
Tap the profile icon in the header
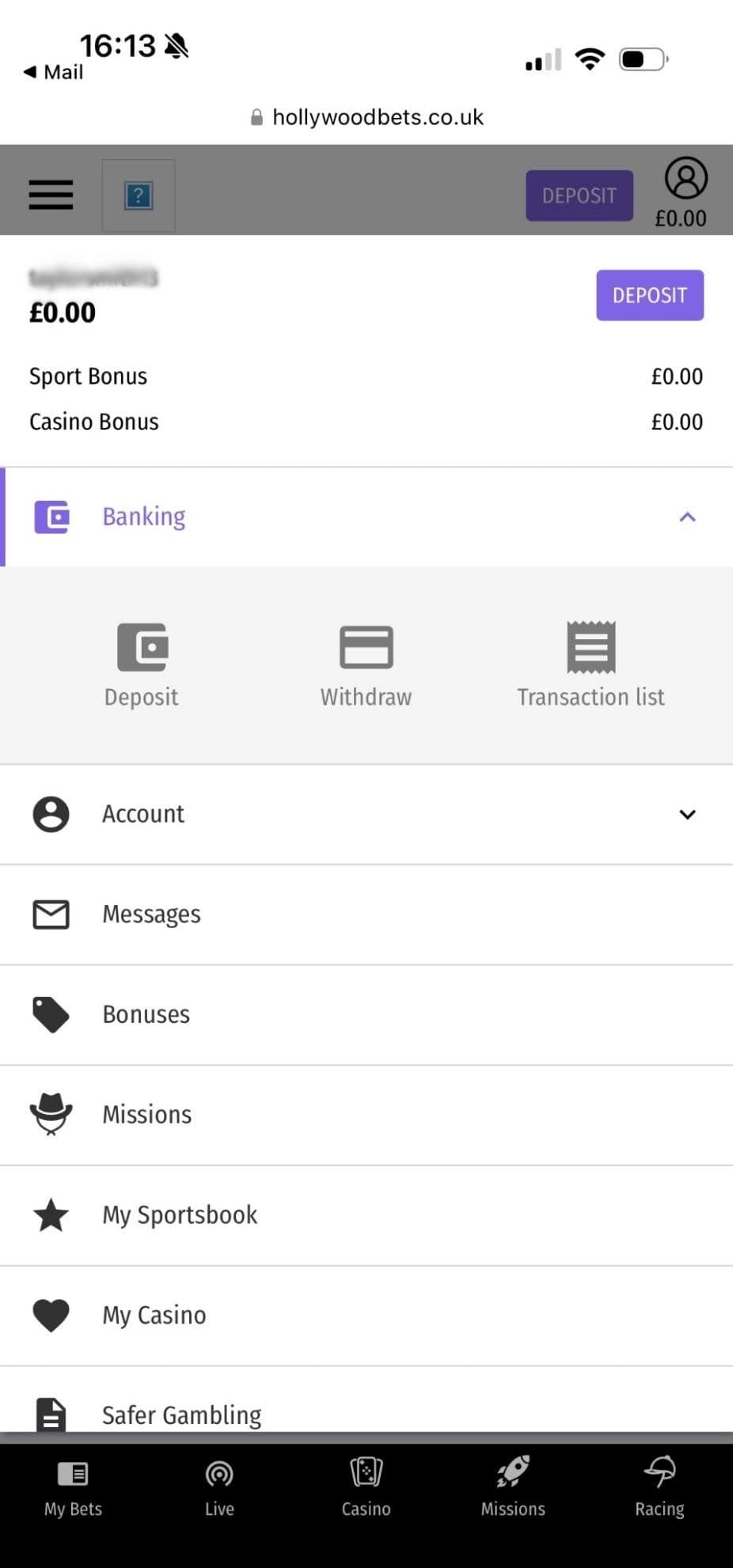pos(686,179)
